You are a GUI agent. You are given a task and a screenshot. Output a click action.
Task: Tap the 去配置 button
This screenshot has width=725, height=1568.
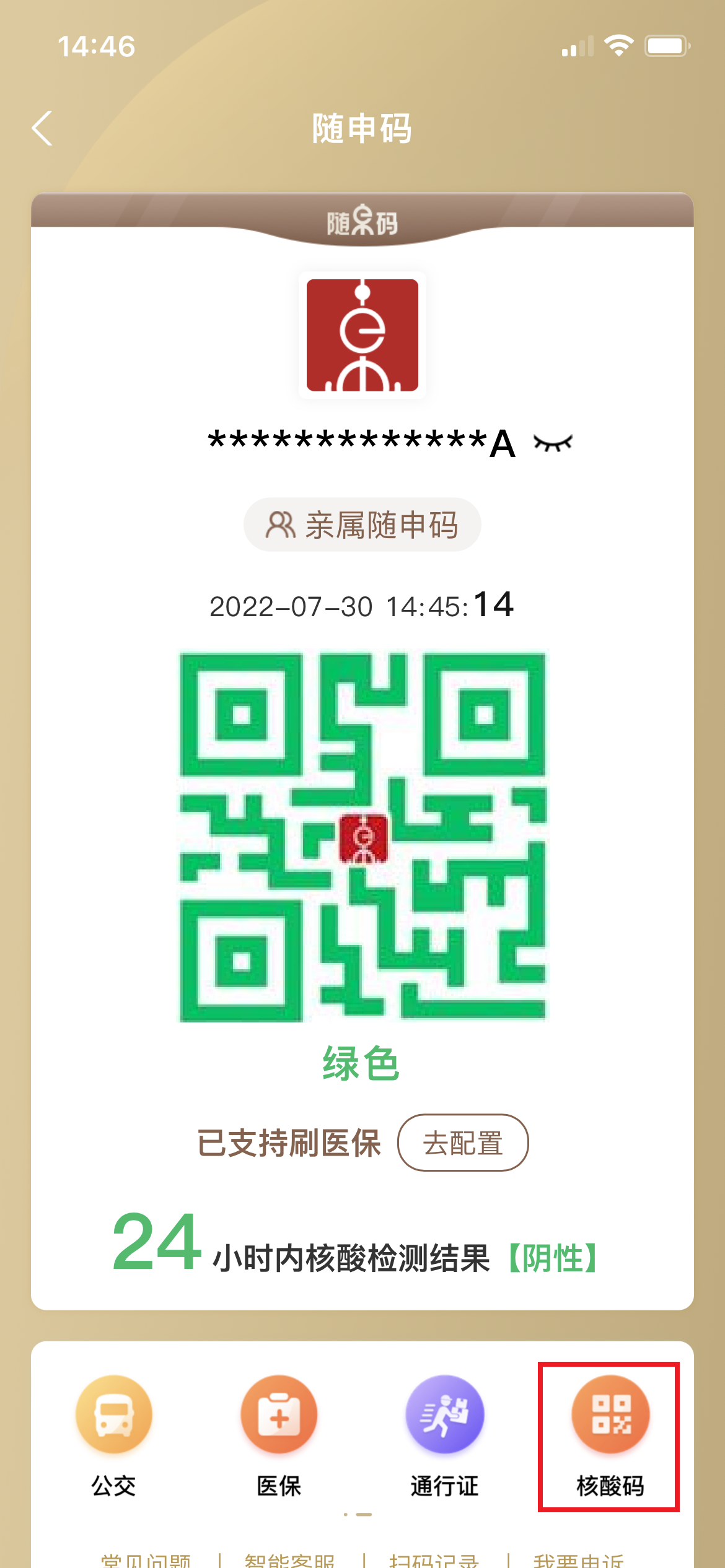463,1143
